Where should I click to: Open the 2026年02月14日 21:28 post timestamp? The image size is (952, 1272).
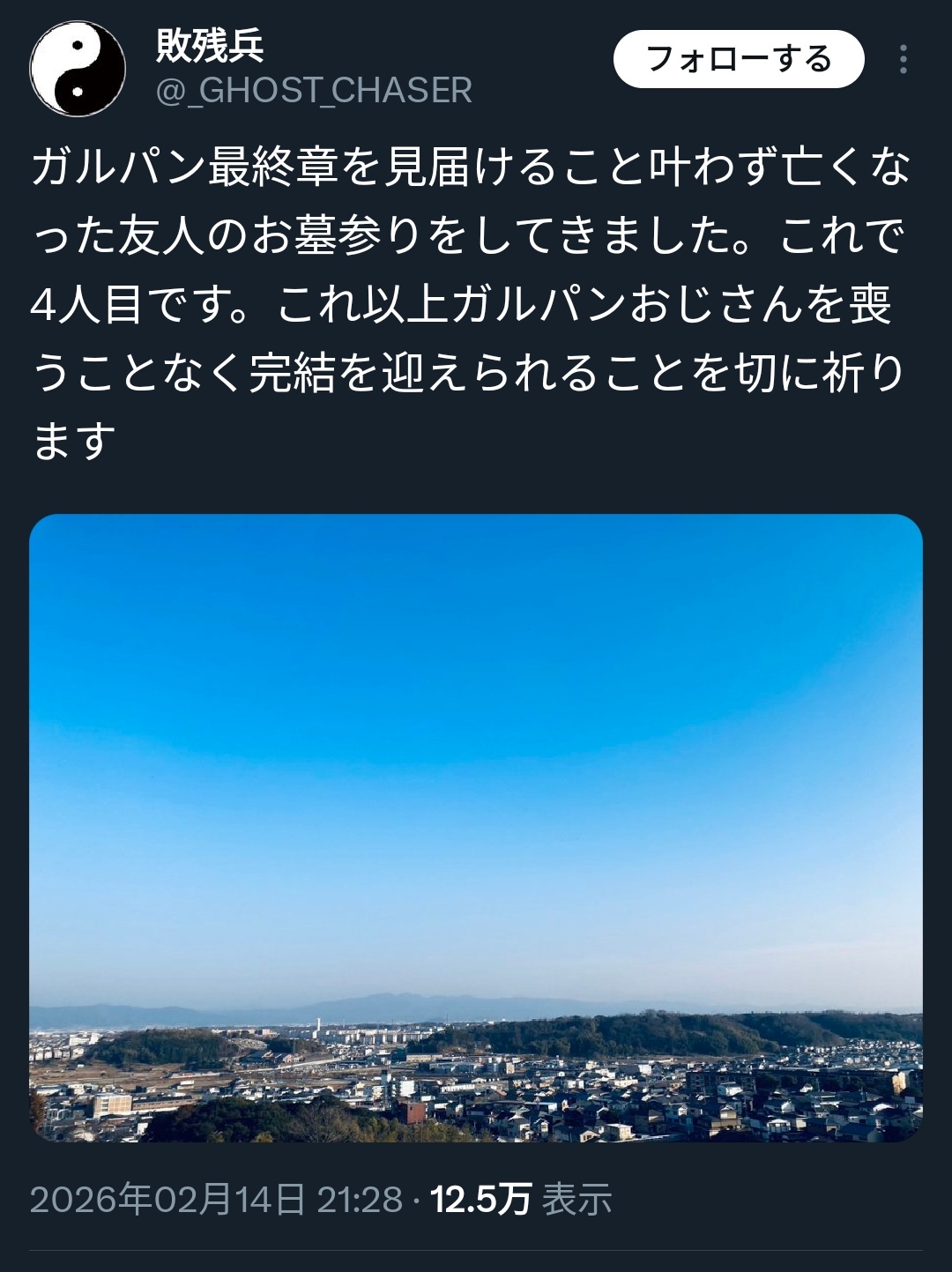216,1200
